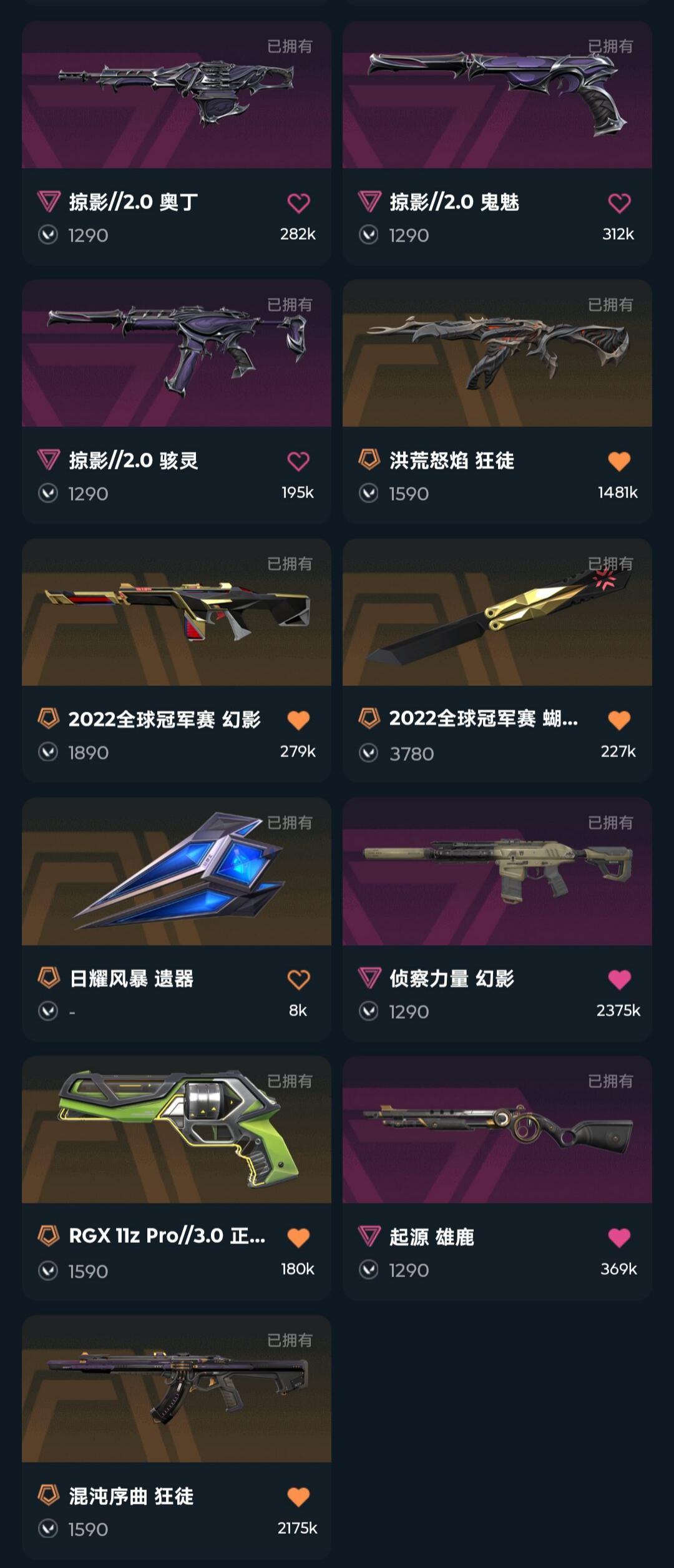Open the 2022全球冠军赛 幻影 skin card
The image size is (674, 1568).
tap(176, 612)
